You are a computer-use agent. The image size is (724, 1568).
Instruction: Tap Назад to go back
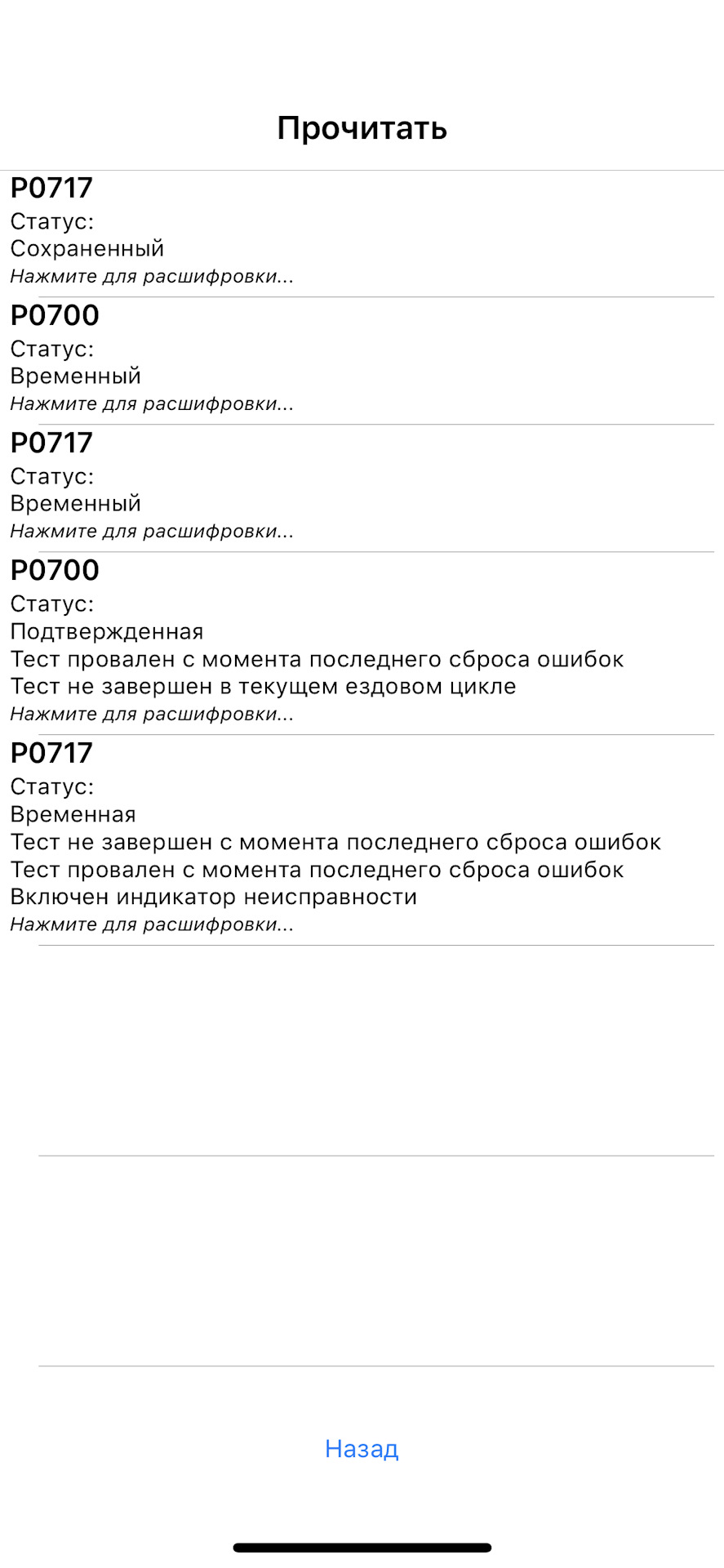click(x=362, y=1448)
